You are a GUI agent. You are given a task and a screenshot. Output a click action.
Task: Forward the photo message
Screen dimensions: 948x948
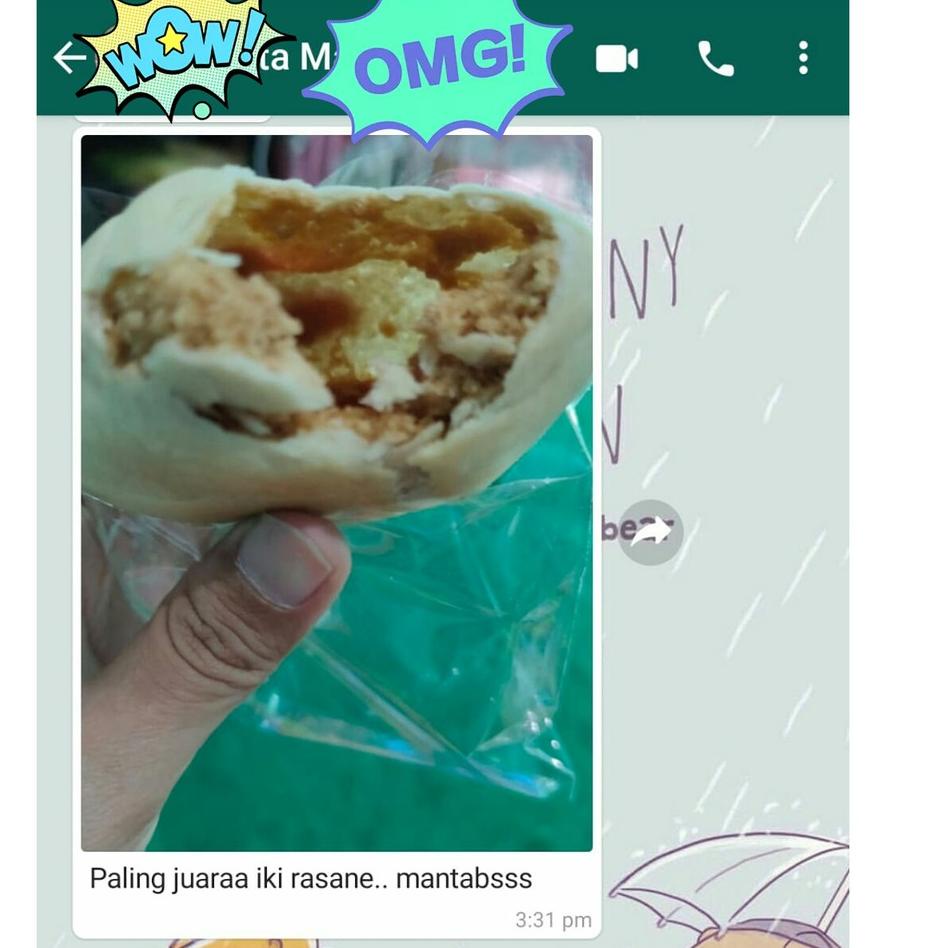[651, 532]
